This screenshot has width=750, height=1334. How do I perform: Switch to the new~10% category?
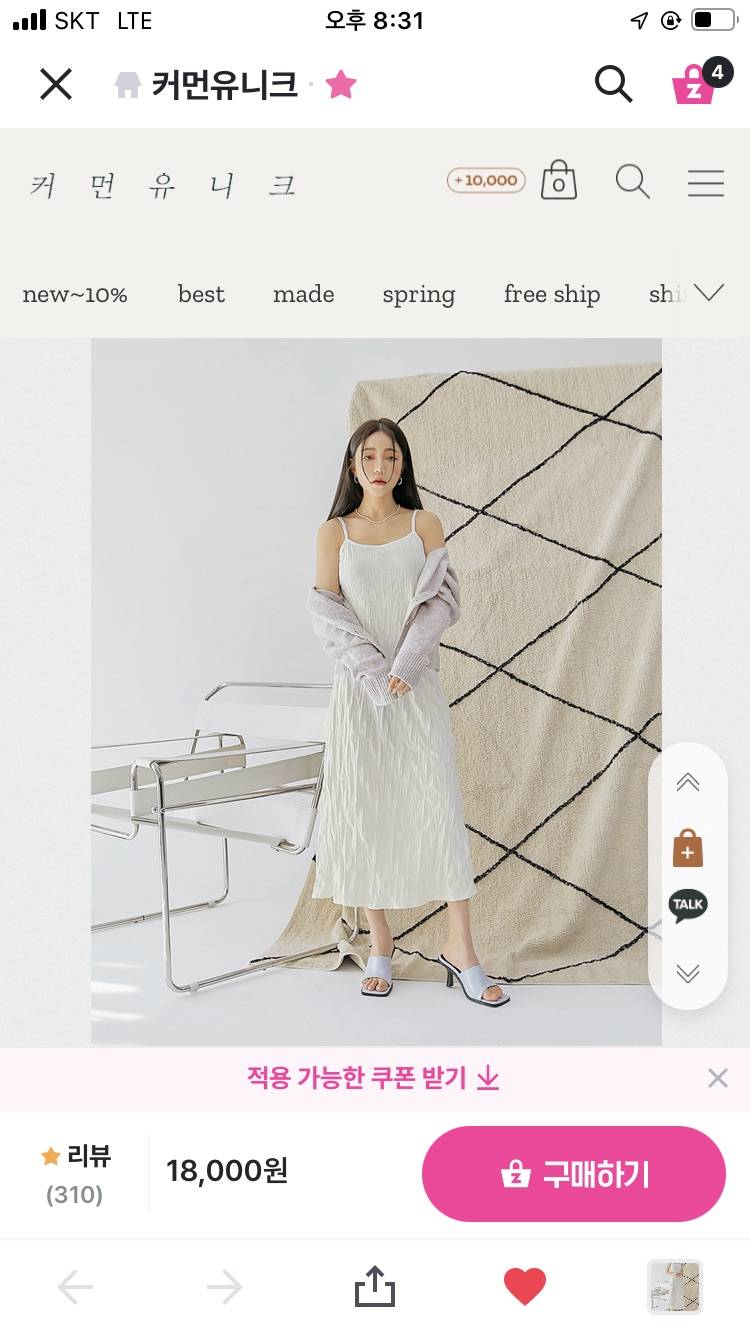click(x=75, y=294)
